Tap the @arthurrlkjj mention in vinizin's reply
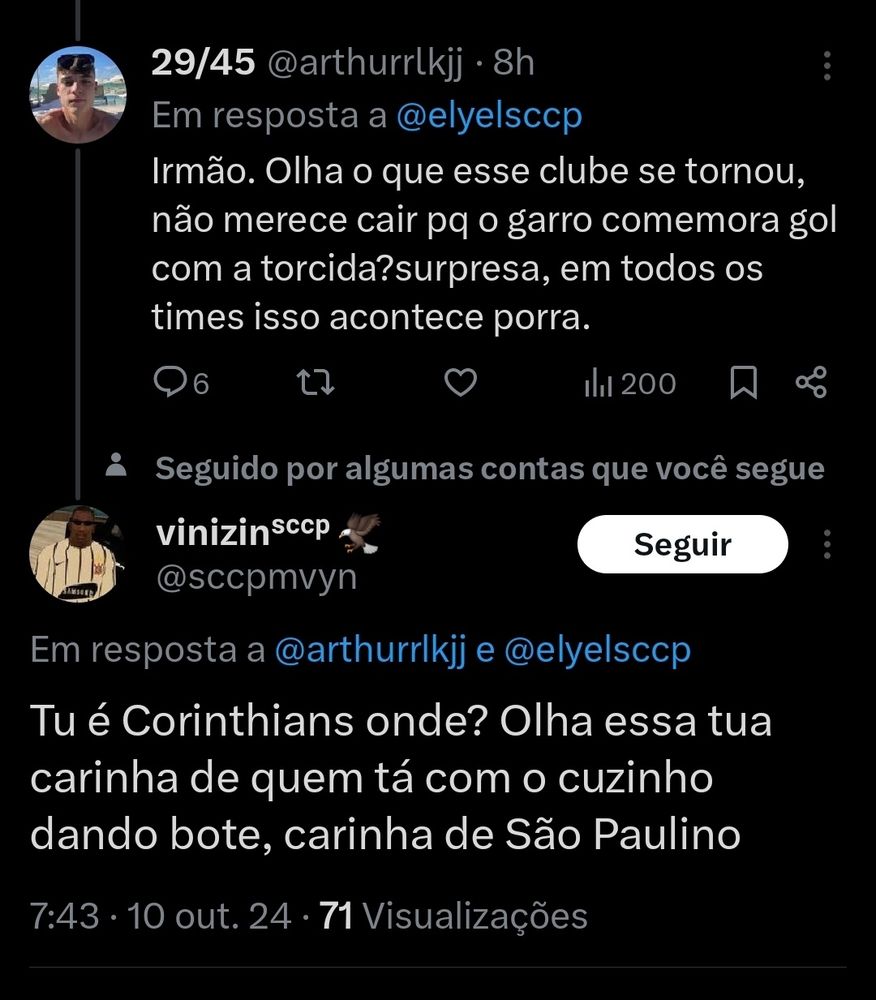 (x=370, y=651)
